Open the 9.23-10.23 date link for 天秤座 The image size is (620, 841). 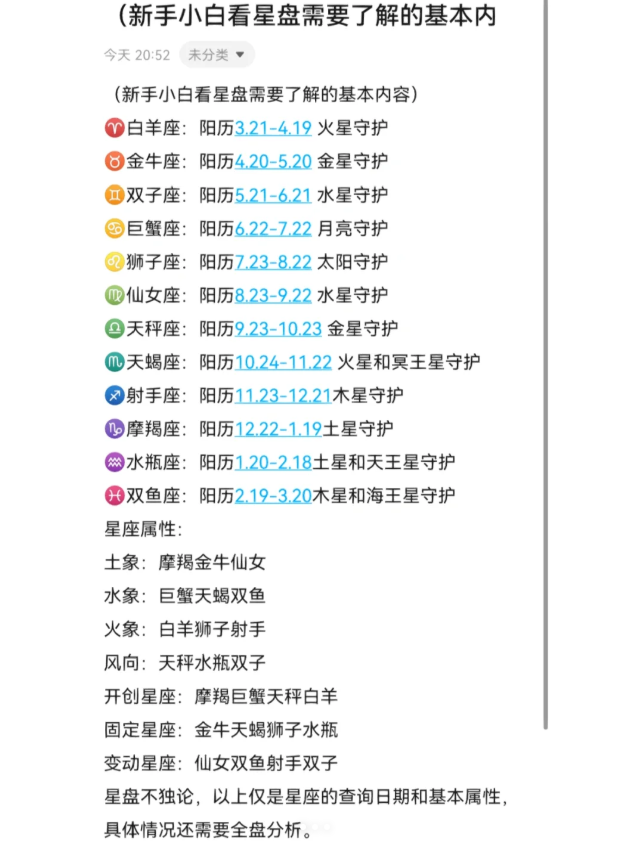[278, 328]
